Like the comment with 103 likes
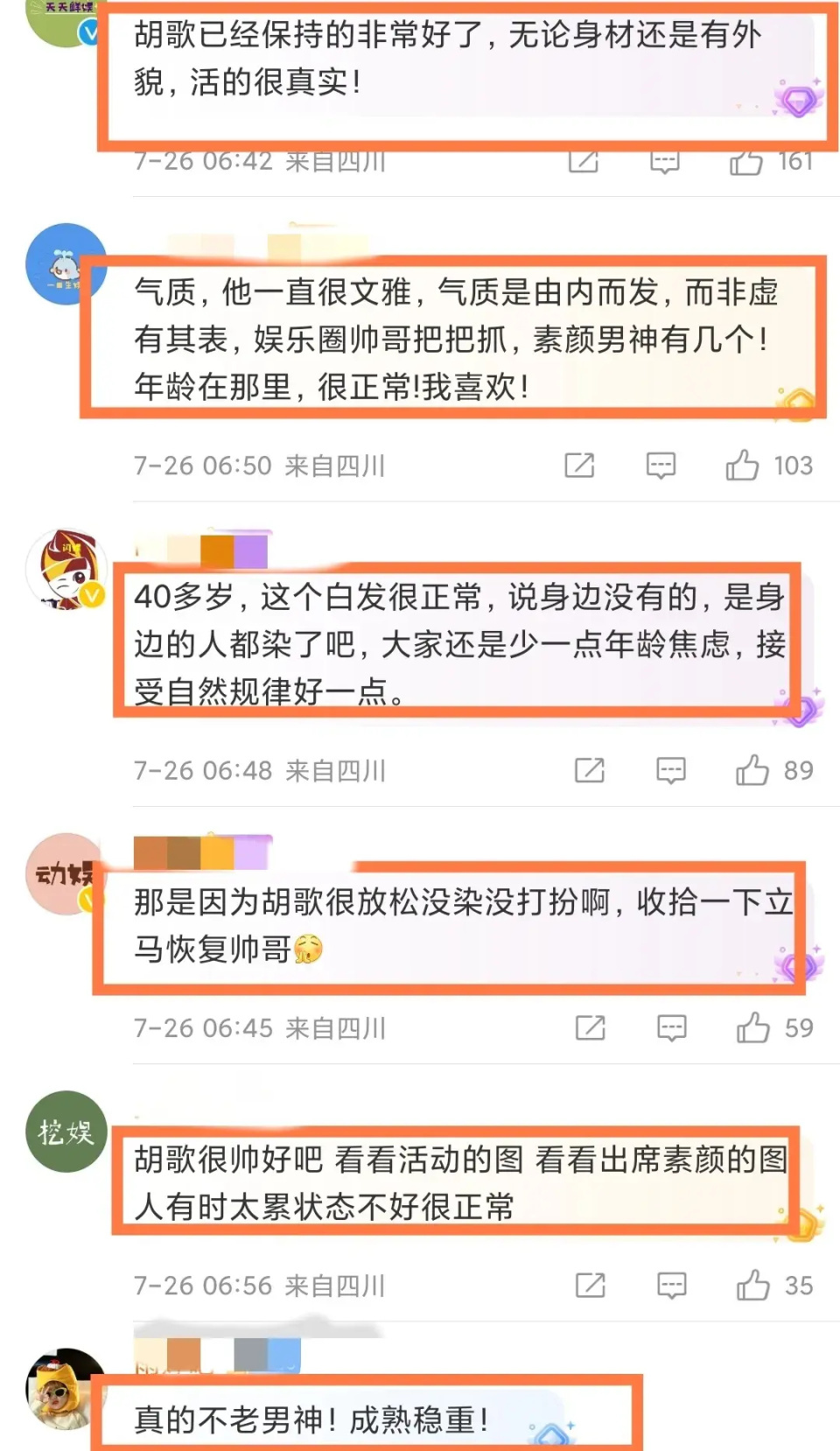The image size is (840, 1451). (742, 466)
